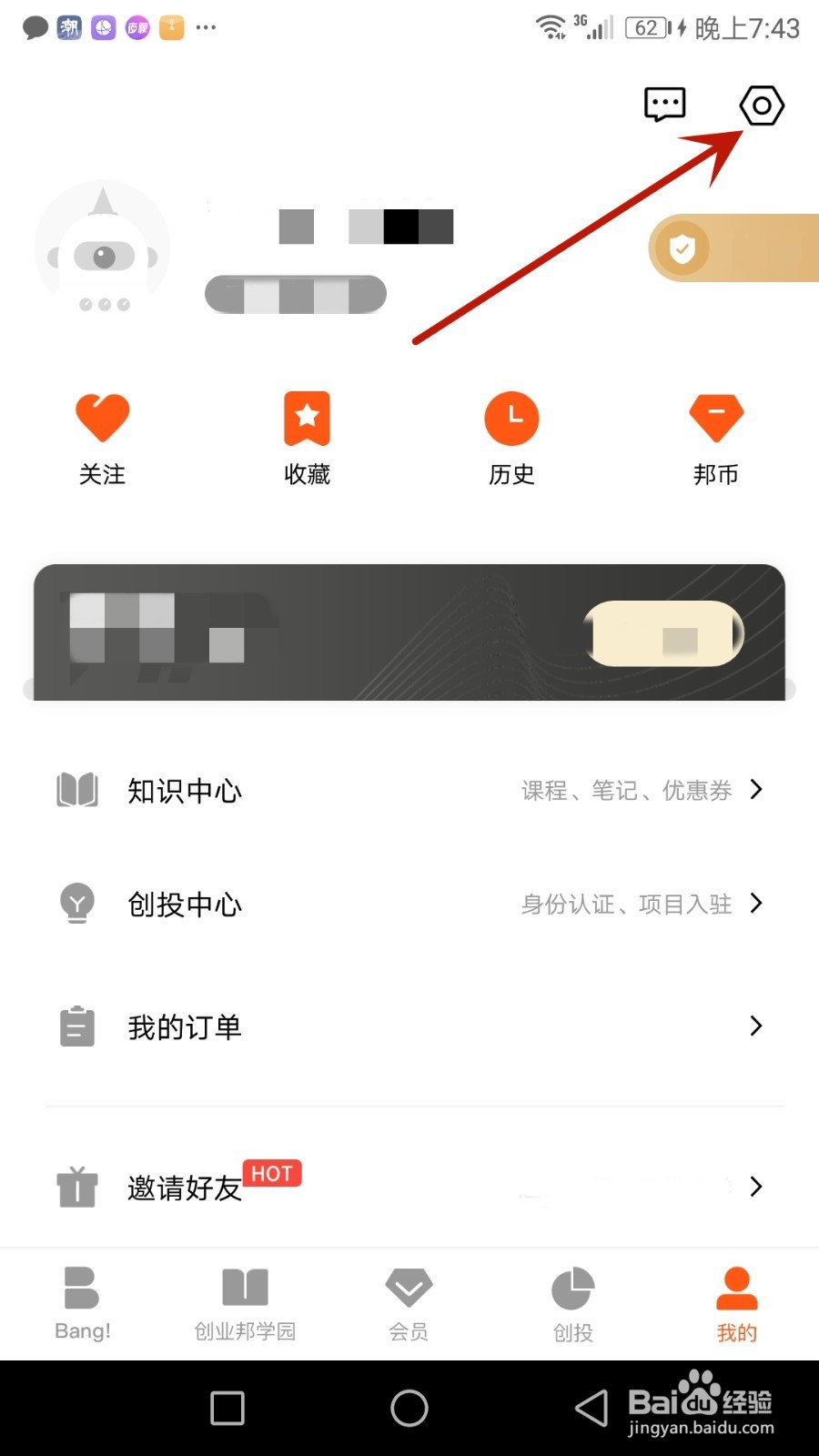Tap the lightbulb icon beside 创投中心
The width and height of the screenshot is (819, 1456).
tap(76, 904)
